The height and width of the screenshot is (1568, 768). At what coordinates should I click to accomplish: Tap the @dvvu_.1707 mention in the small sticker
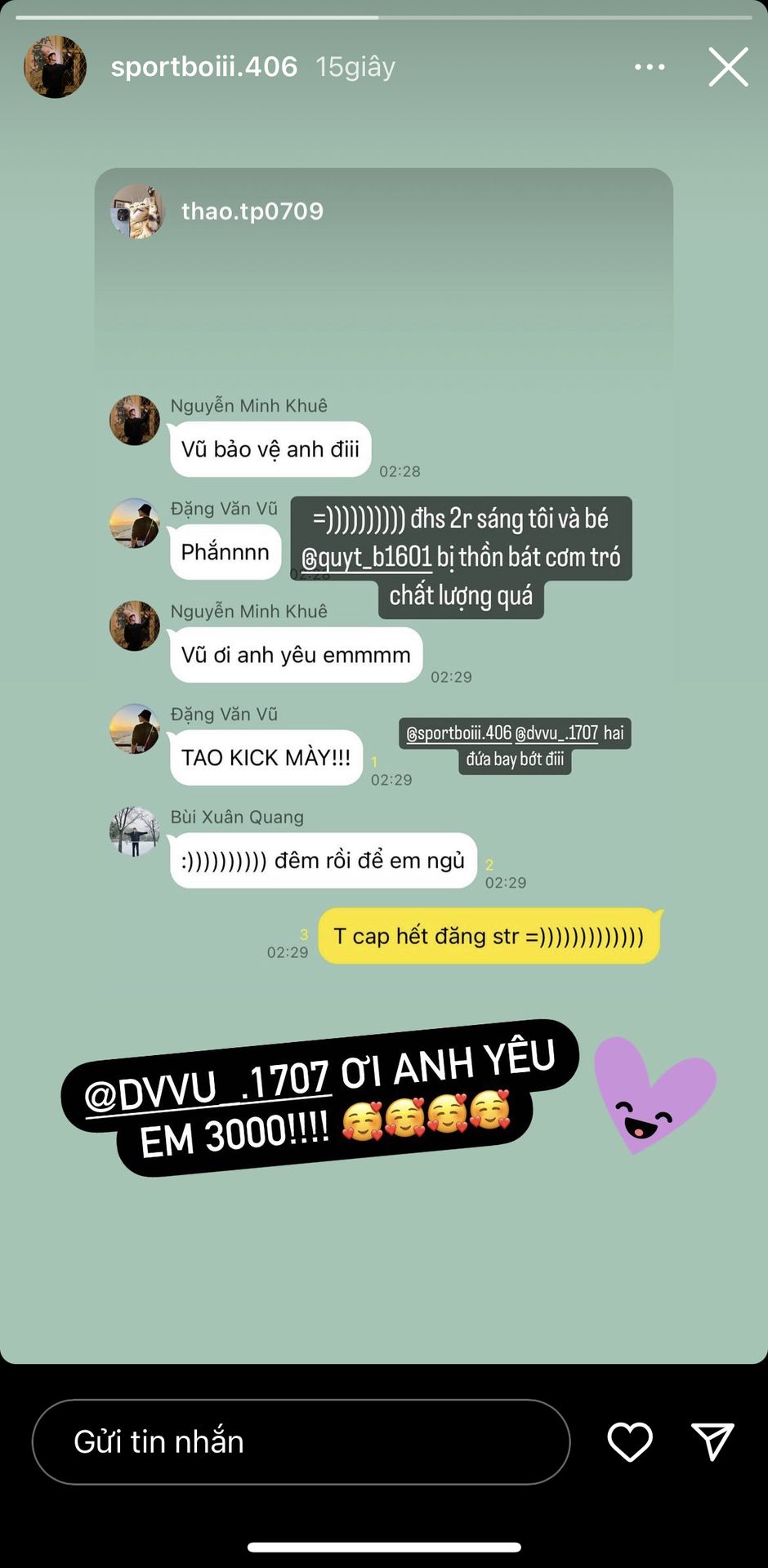556,733
